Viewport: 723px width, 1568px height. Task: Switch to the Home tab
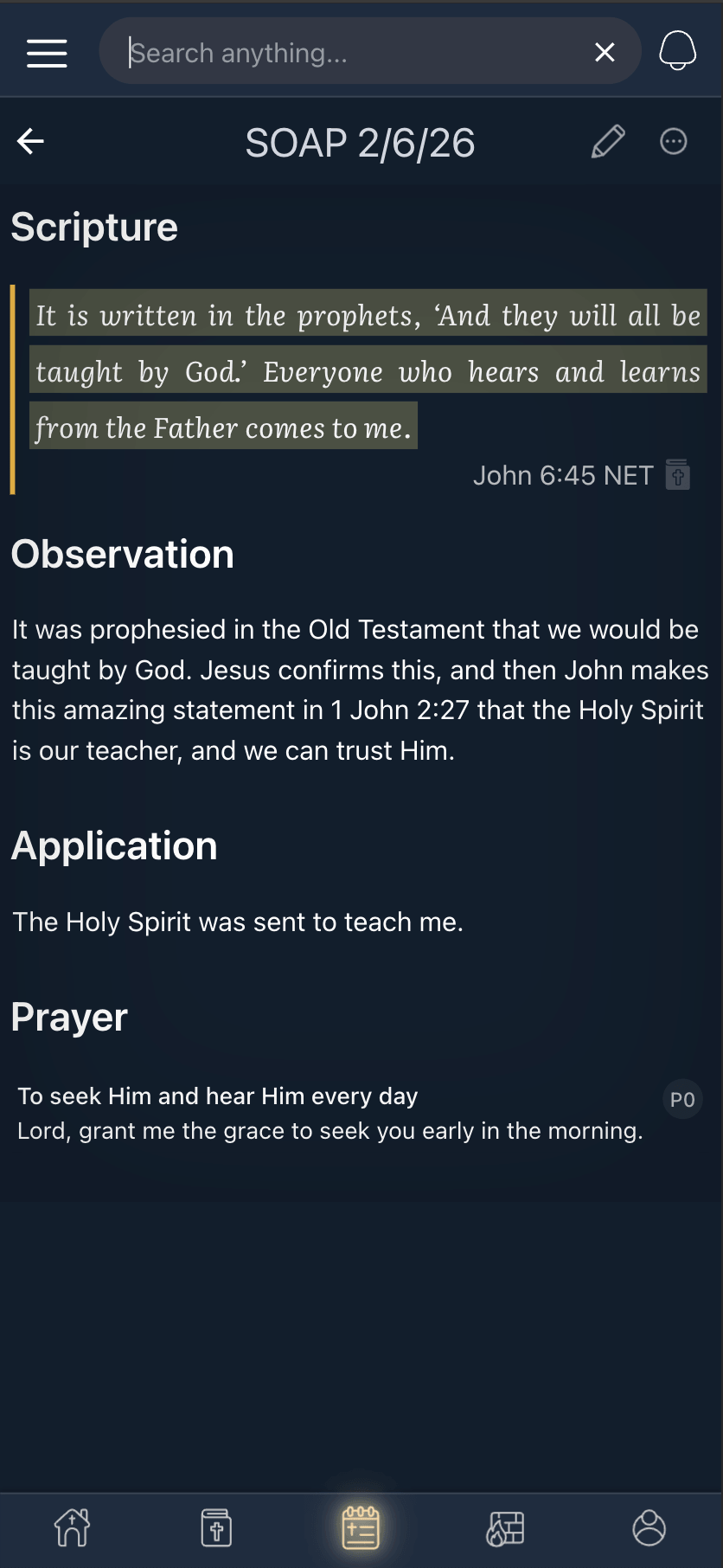(x=72, y=1527)
